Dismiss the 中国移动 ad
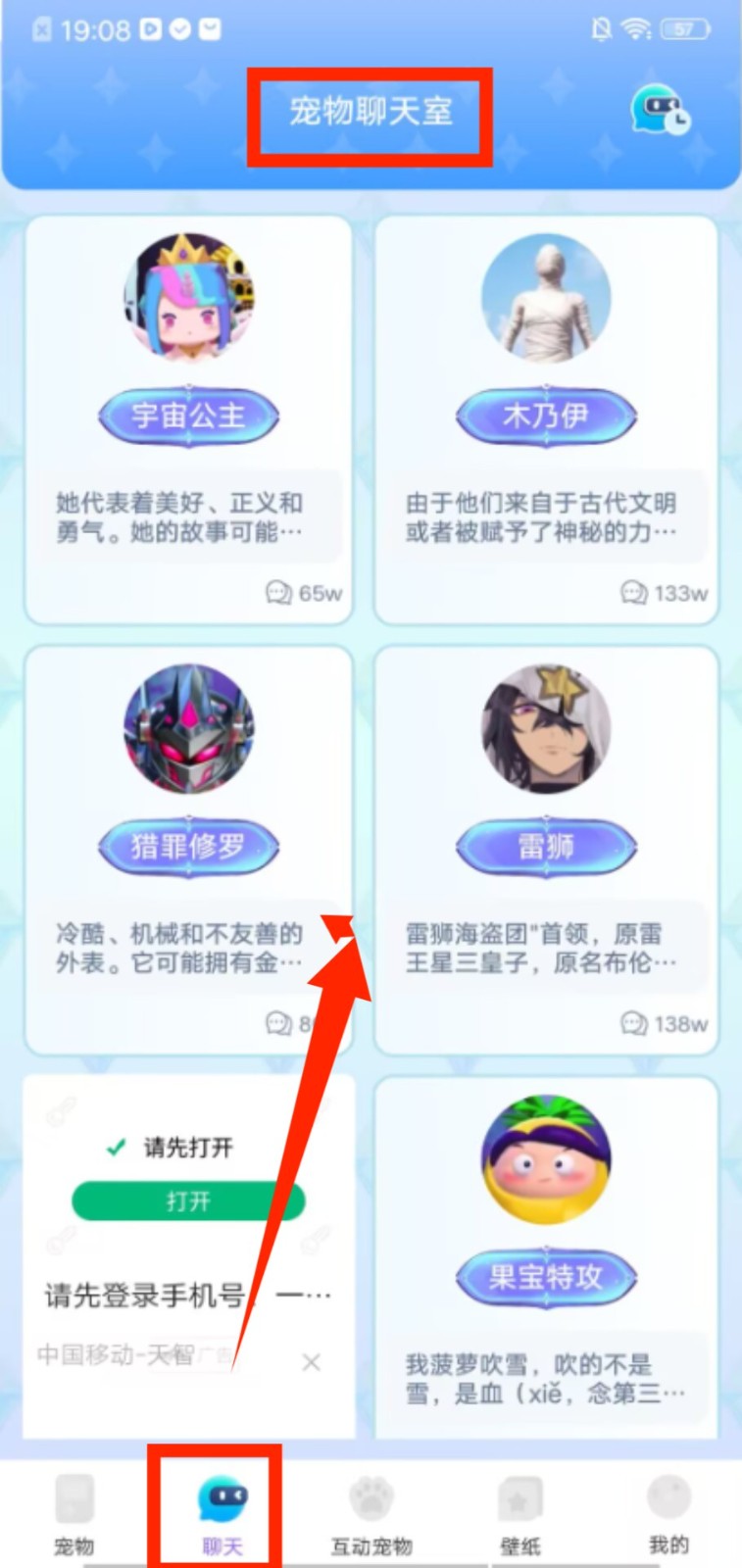The image size is (742, 1568). [311, 1362]
